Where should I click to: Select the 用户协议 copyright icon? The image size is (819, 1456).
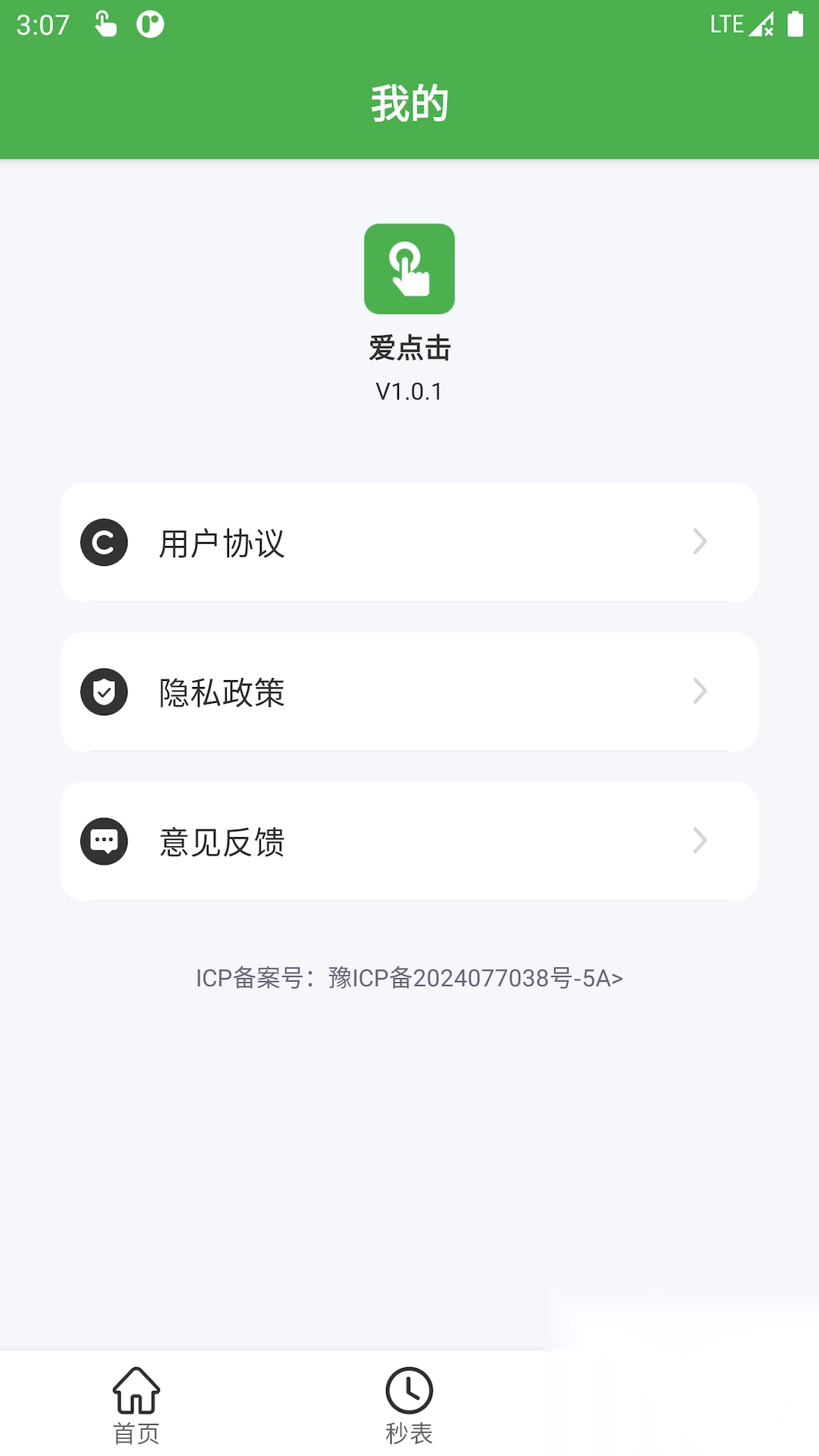[x=105, y=541]
